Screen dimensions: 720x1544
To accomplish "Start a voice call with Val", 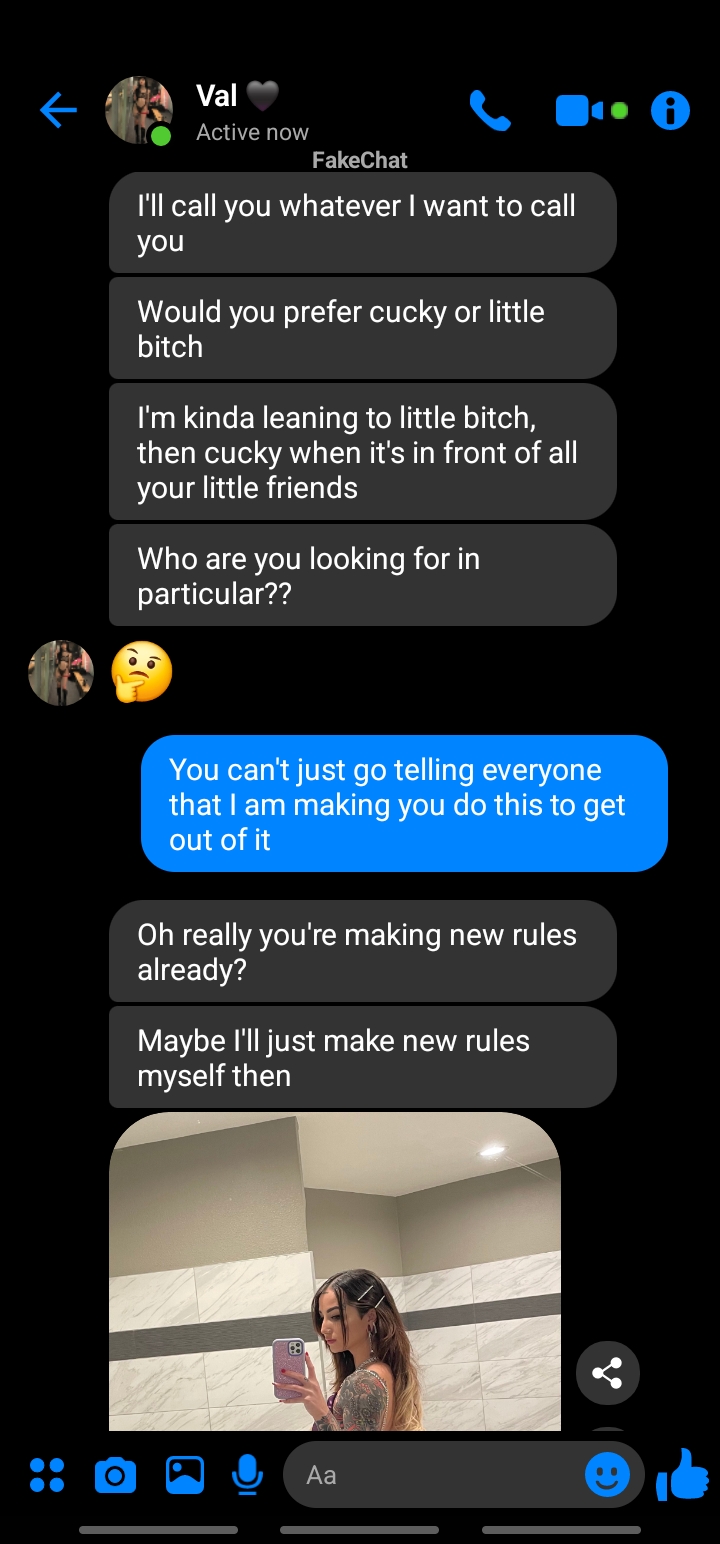I will [490, 111].
